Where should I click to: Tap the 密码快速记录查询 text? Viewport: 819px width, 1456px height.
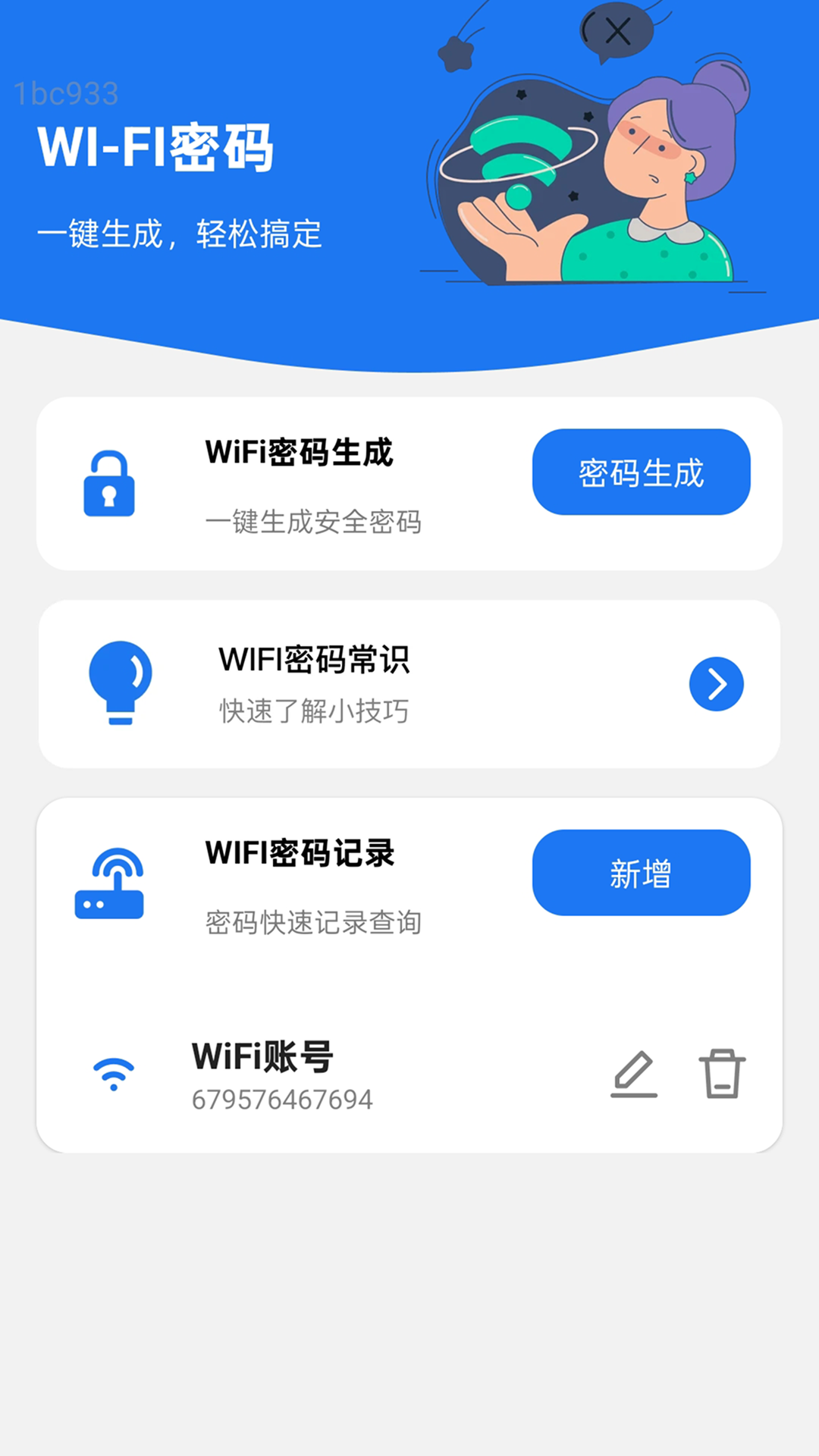point(314,924)
